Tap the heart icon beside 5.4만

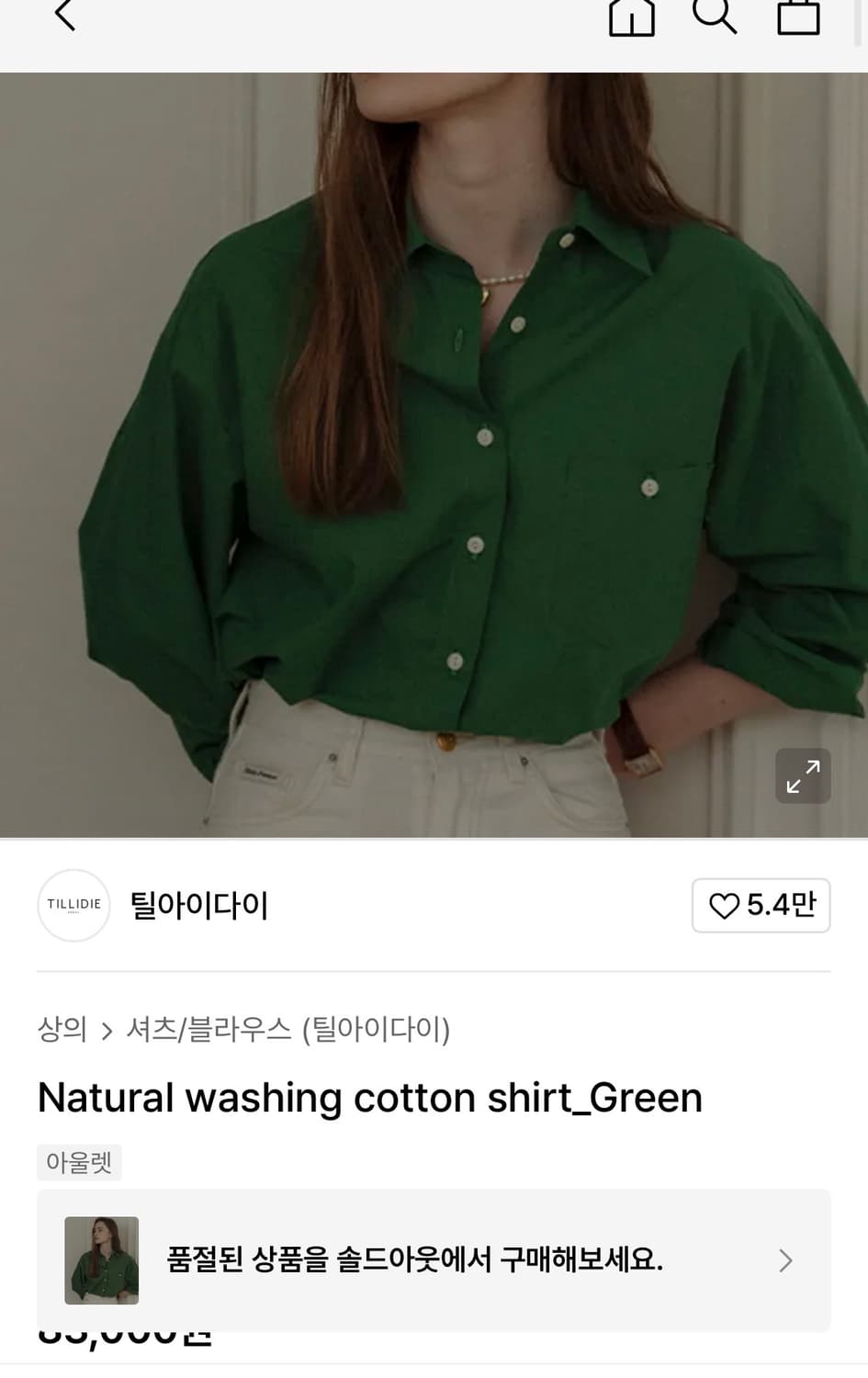point(727,906)
